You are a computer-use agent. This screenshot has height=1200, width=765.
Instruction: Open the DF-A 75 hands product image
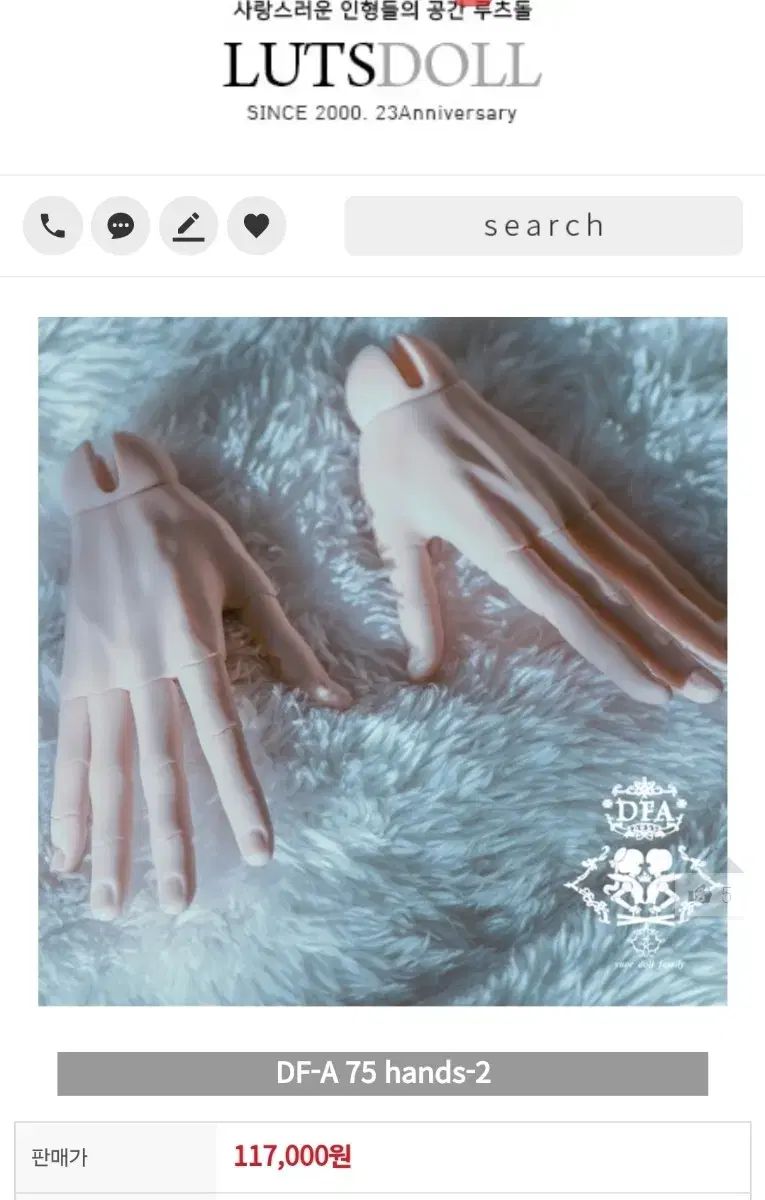383,662
